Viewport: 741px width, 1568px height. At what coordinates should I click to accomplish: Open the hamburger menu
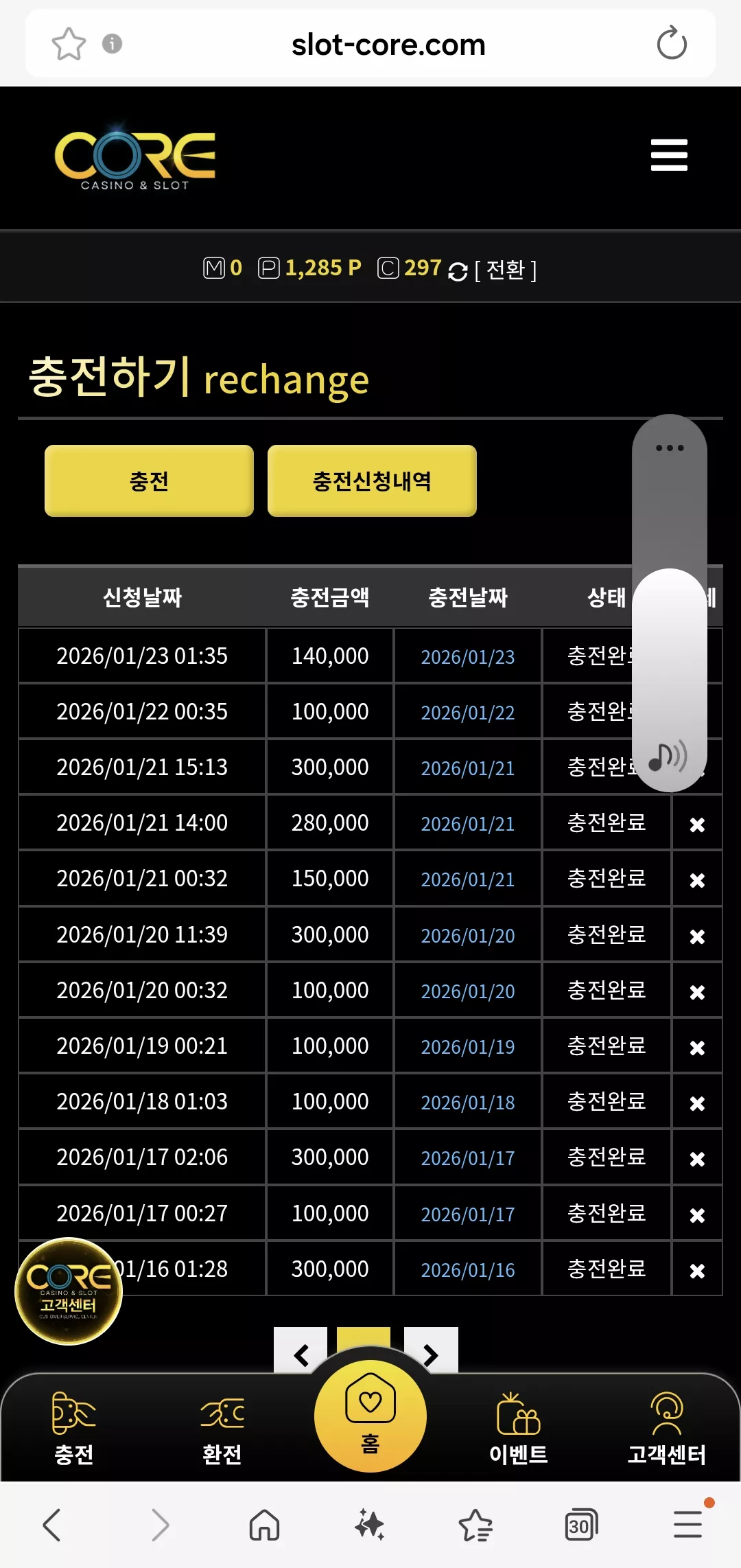pos(669,154)
